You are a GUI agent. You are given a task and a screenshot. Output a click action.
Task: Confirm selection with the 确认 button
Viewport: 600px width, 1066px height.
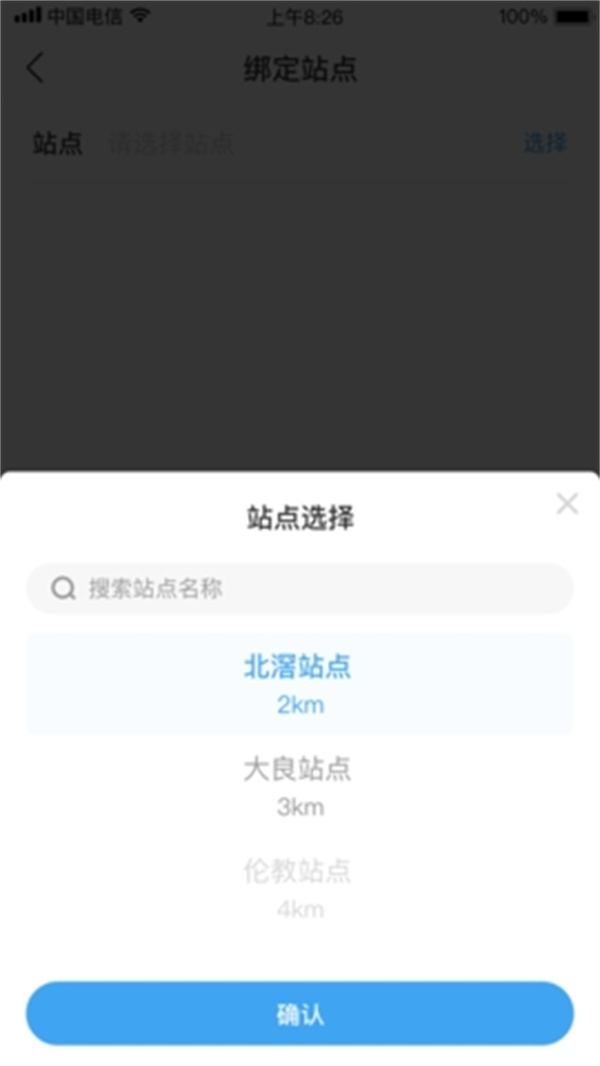coord(300,1013)
